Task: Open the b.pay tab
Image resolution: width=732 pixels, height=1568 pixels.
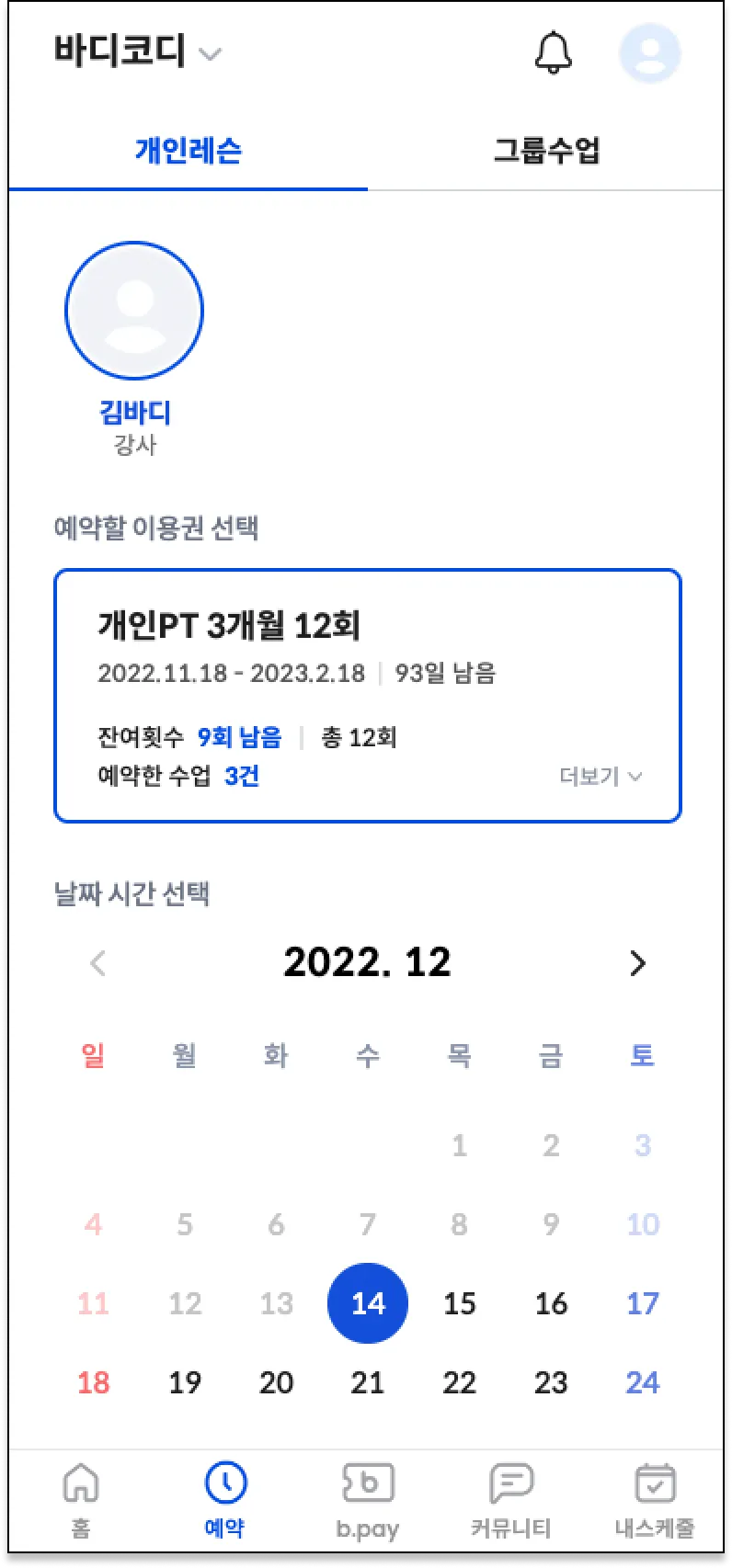Action: (368, 1500)
